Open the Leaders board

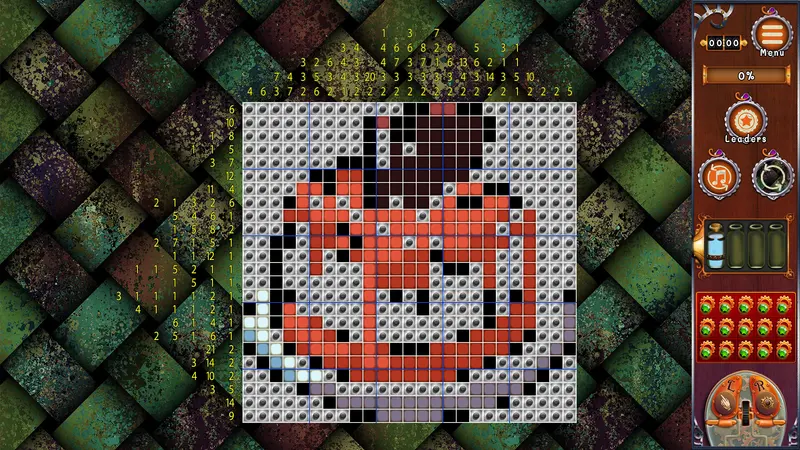[745, 121]
